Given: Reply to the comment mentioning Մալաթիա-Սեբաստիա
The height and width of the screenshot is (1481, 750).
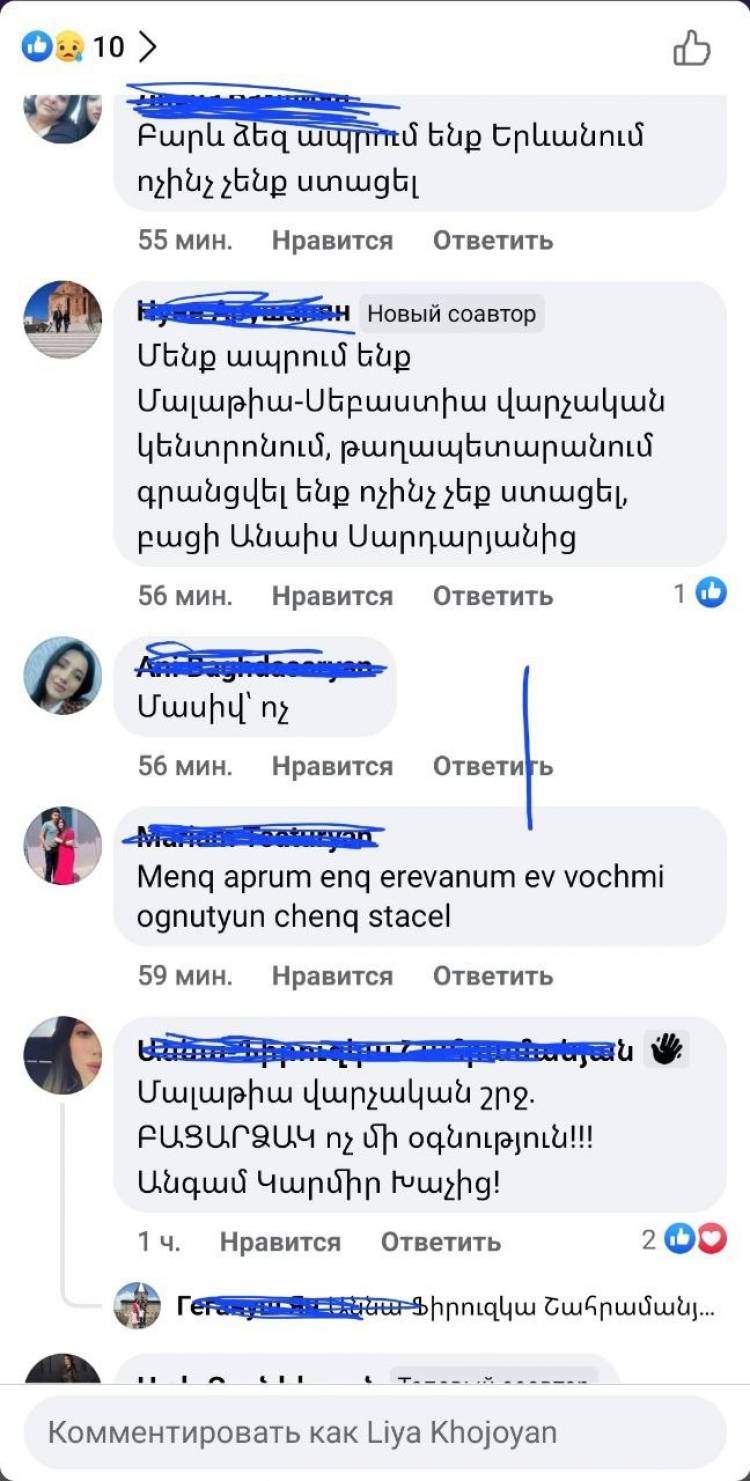Looking at the screenshot, I should pyautogui.click(x=492, y=596).
